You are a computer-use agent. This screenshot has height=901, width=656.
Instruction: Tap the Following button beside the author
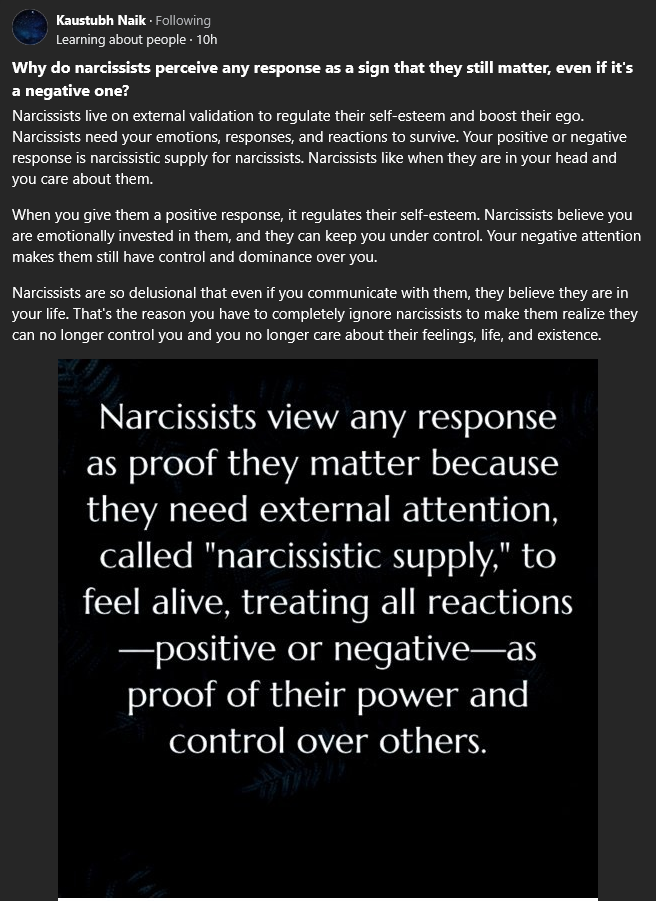(x=183, y=20)
